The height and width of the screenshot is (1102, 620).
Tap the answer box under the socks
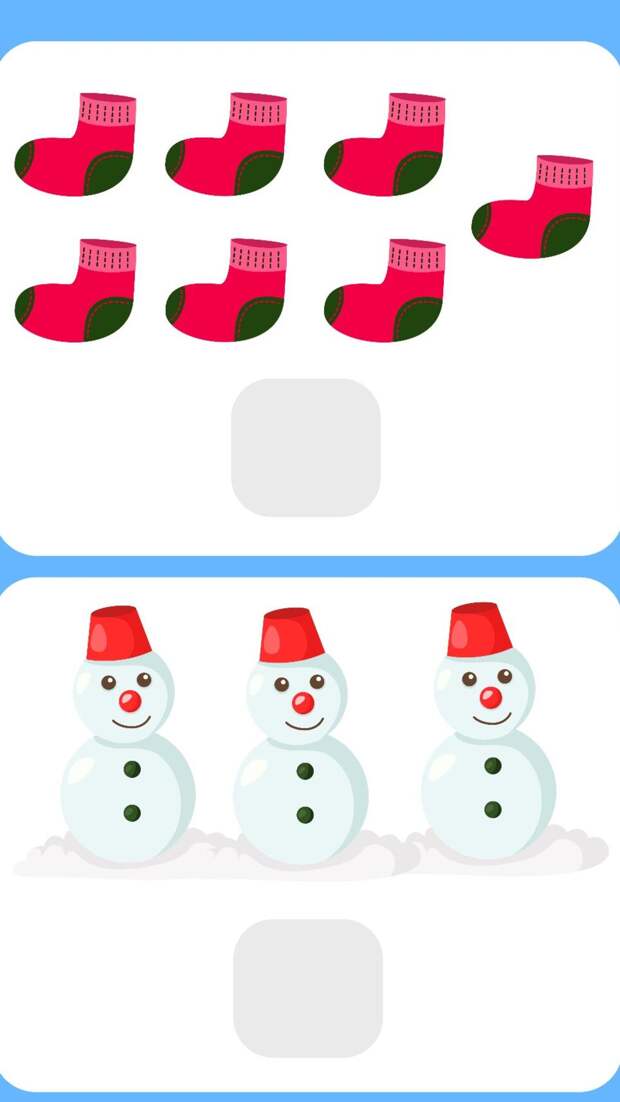coord(306,447)
